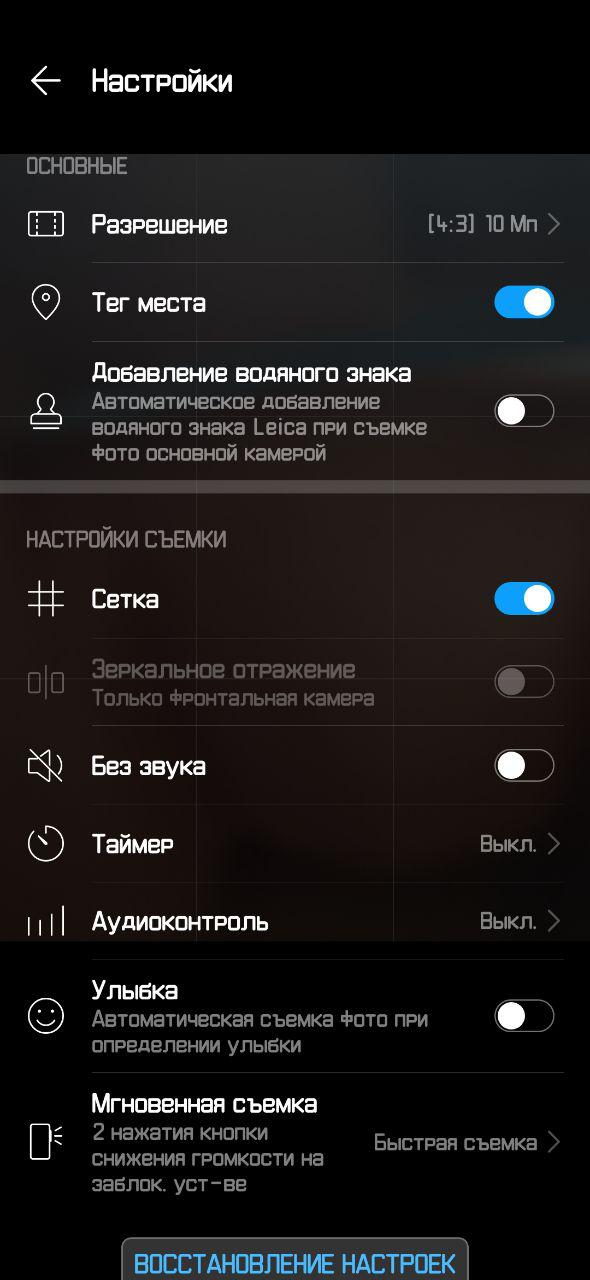The width and height of the screenshot is (590, 1280).
Task: Turn off Тег места switch
Action: pyautogui.click(x=524, y=302)
